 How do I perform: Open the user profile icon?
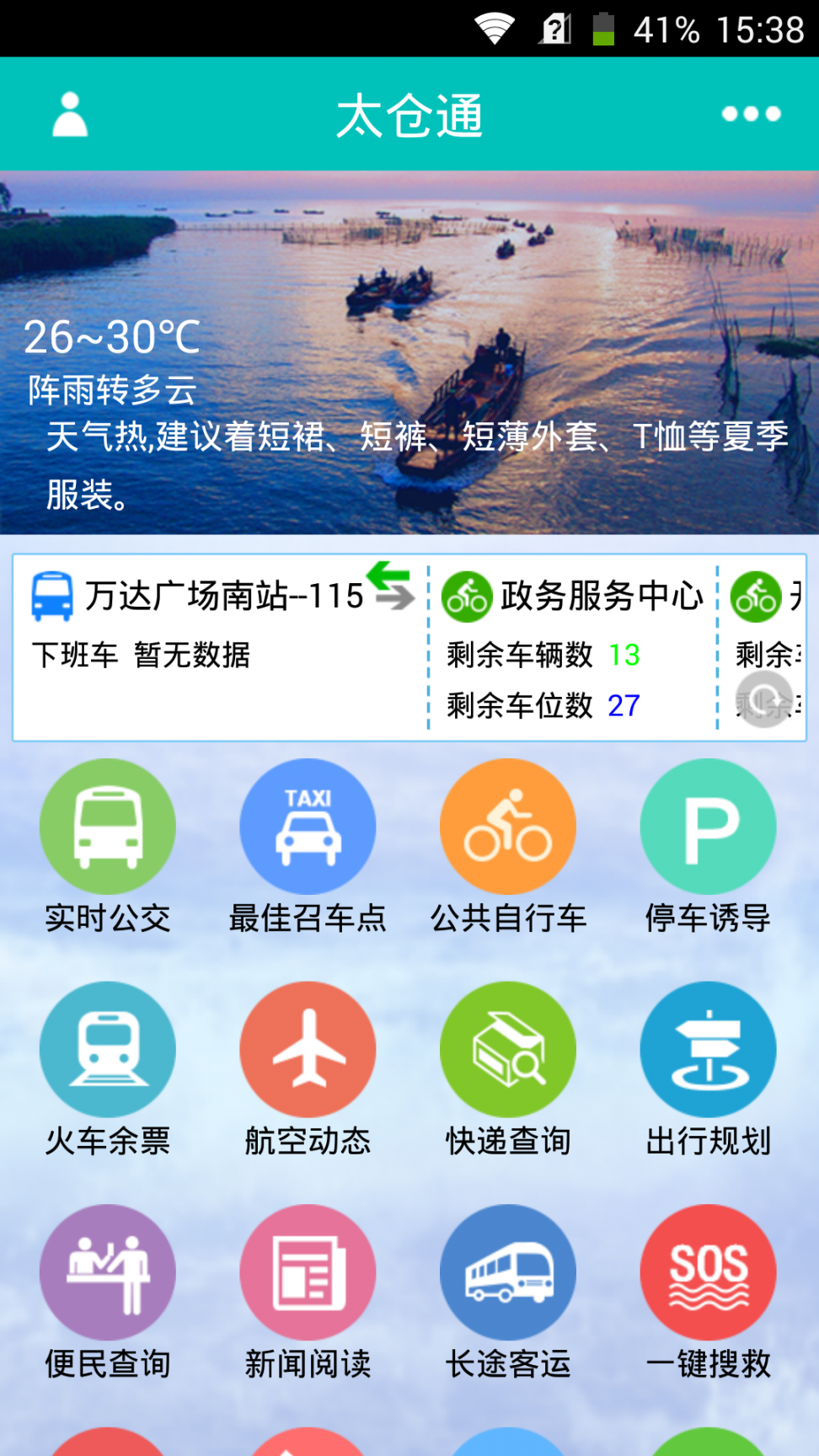point(70,115)
